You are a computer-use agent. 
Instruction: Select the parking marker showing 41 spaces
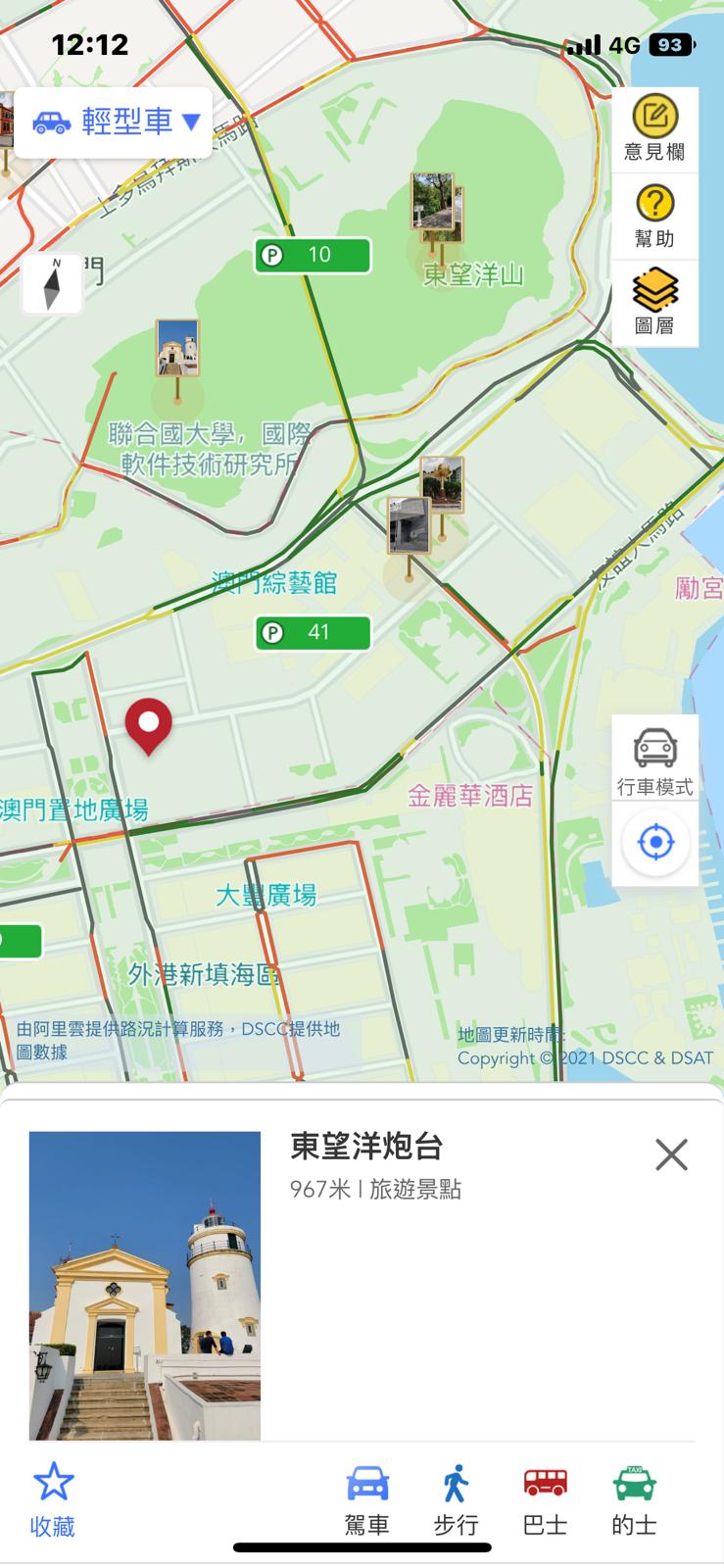313,633
